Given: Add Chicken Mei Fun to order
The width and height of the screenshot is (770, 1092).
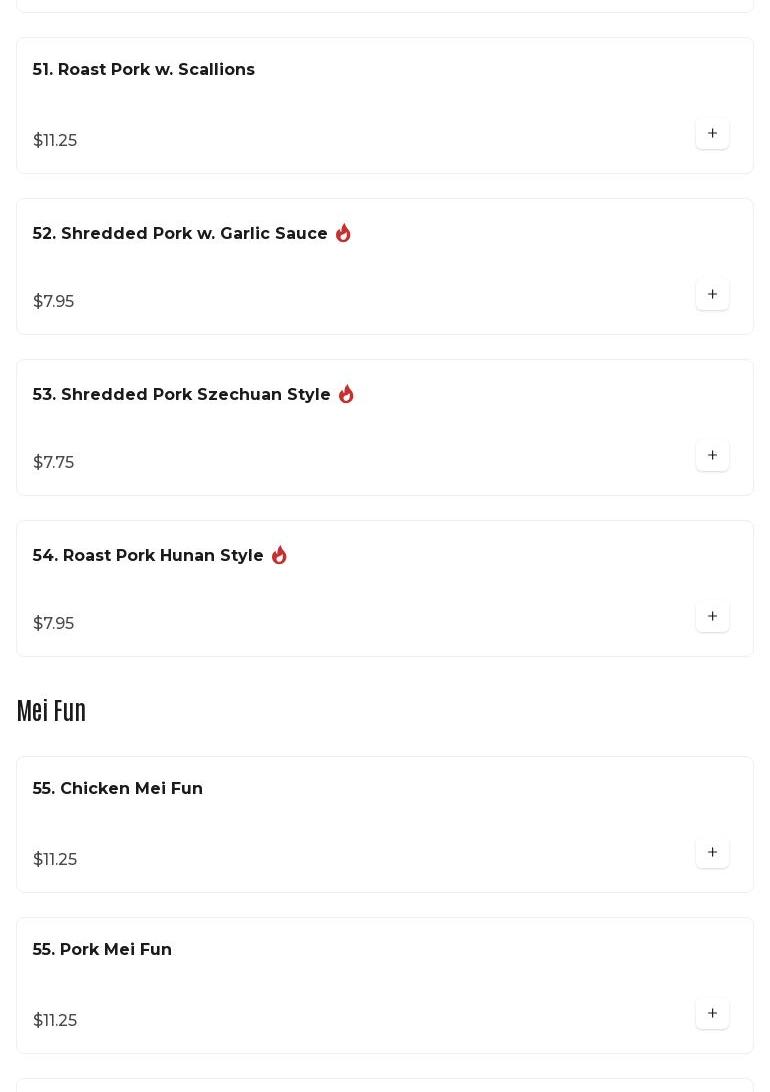Looking at the screenshot, I should 712,853.
